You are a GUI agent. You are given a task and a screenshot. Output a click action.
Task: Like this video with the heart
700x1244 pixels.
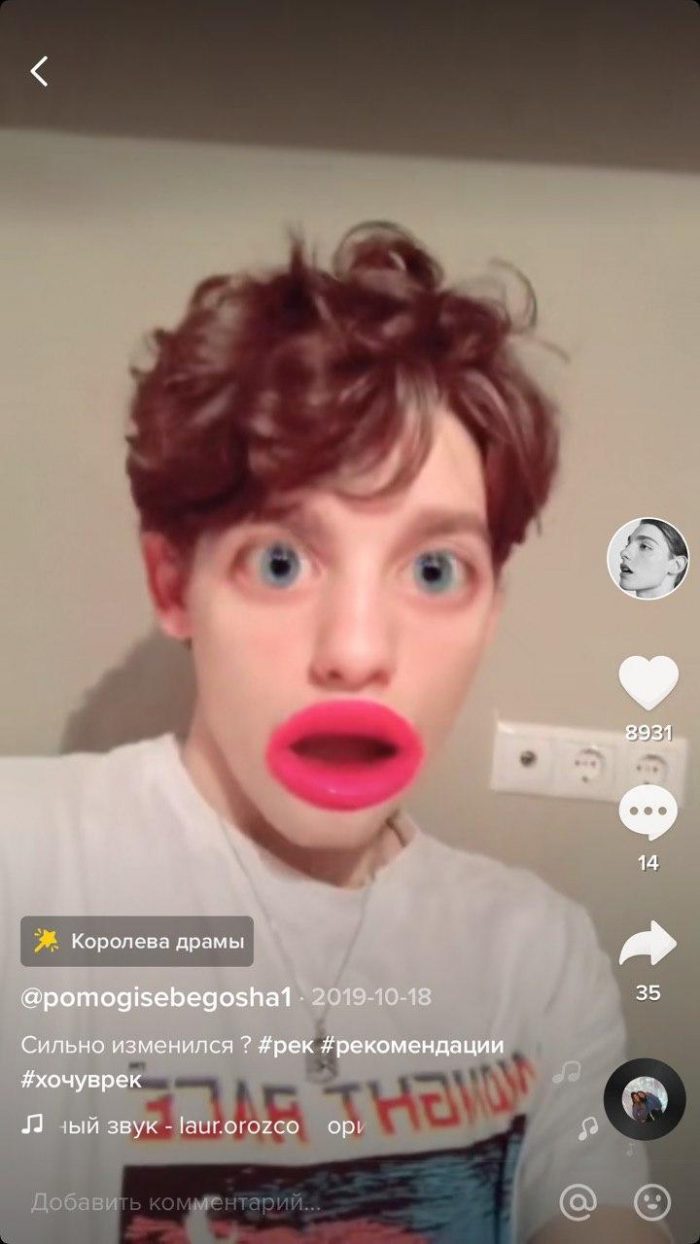point(648,684)
